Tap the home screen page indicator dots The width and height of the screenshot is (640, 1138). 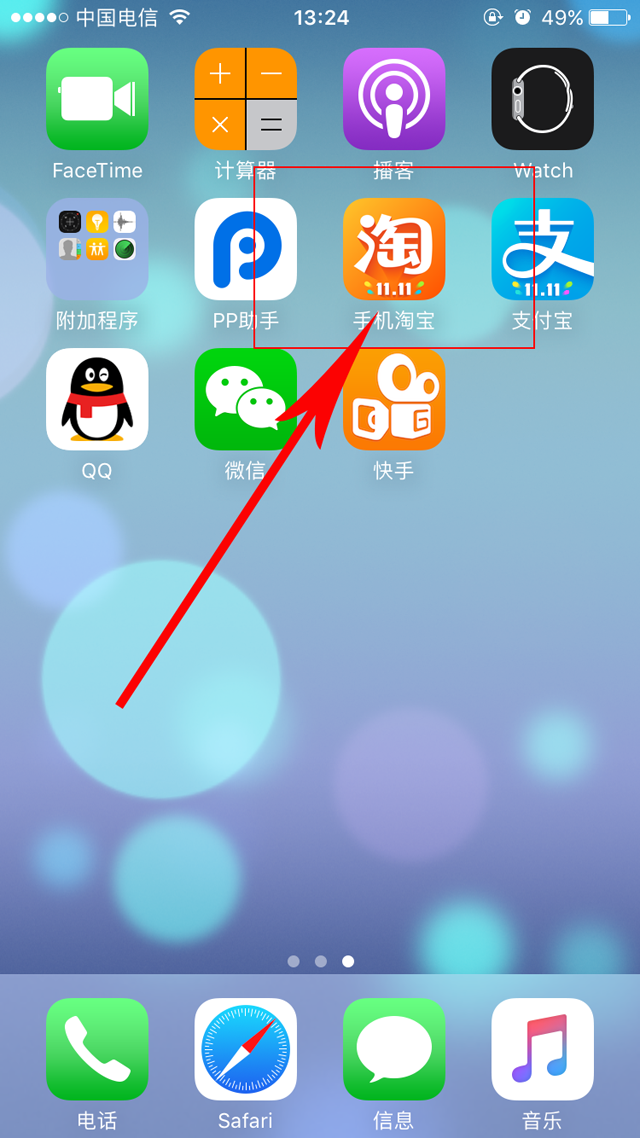click(x=320, y=961)
